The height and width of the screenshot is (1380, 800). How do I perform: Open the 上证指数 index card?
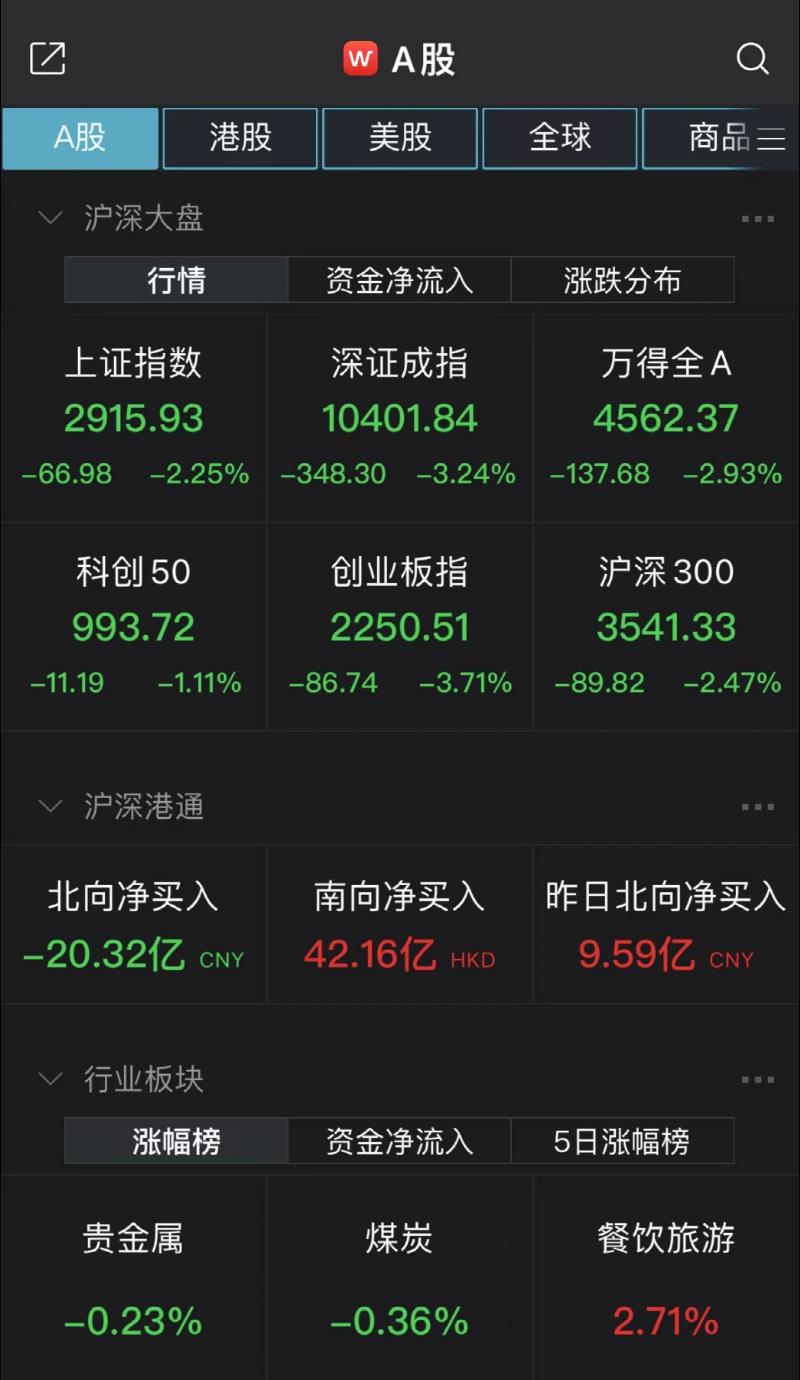pos(134,418)
